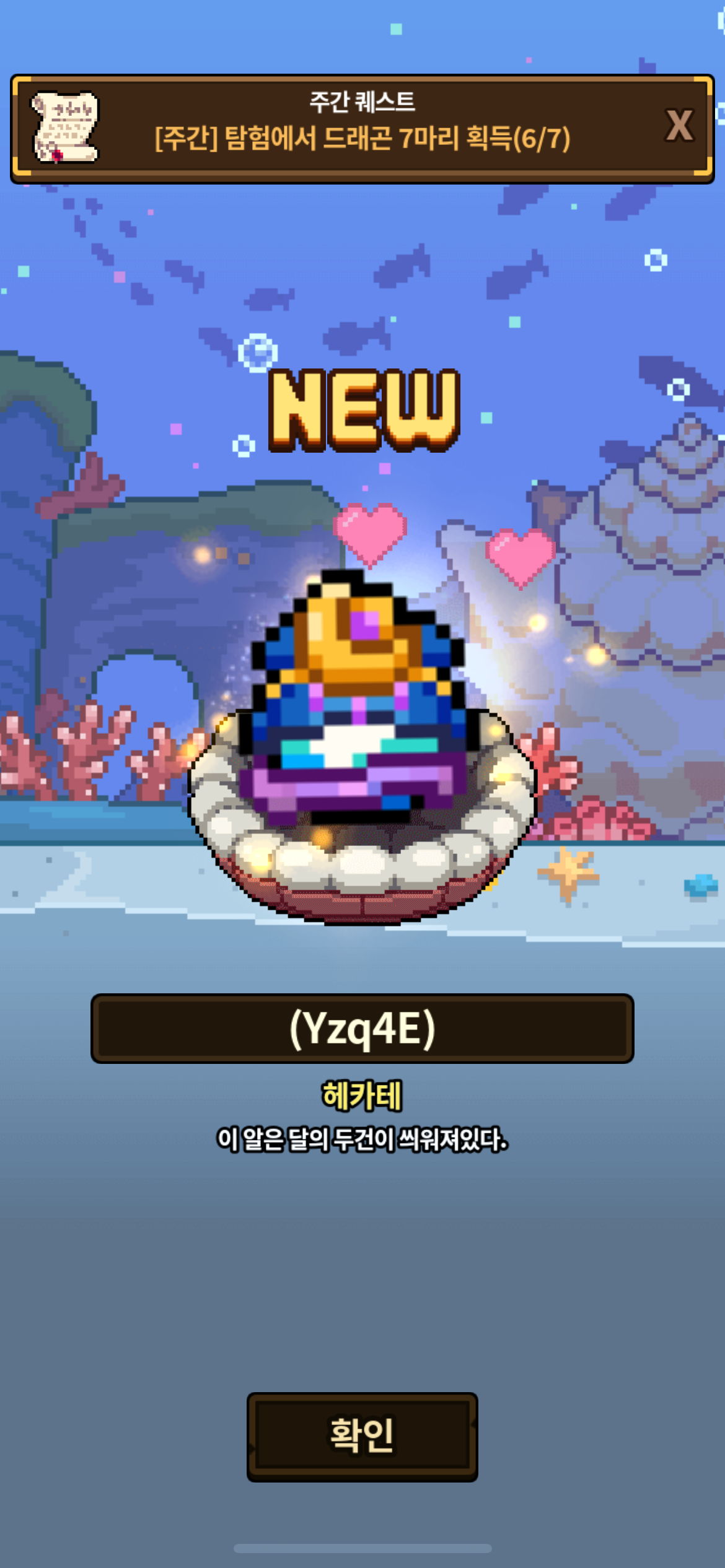Tap the 확인 confirm button
725x1568 pixels.
pos(362,1437)
